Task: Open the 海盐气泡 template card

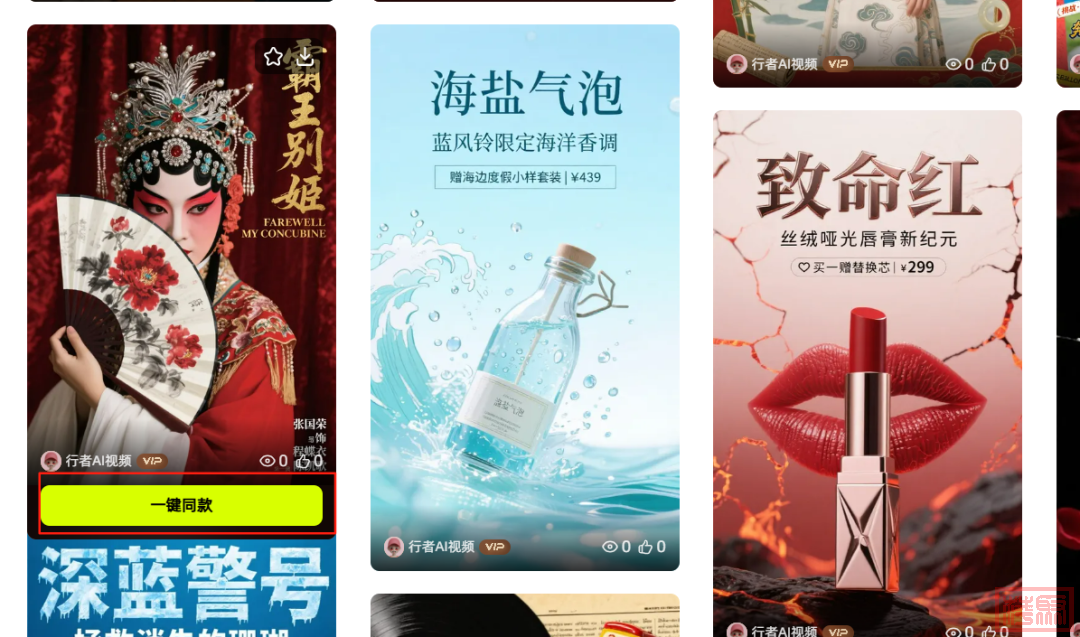Action: click(524, 300)
